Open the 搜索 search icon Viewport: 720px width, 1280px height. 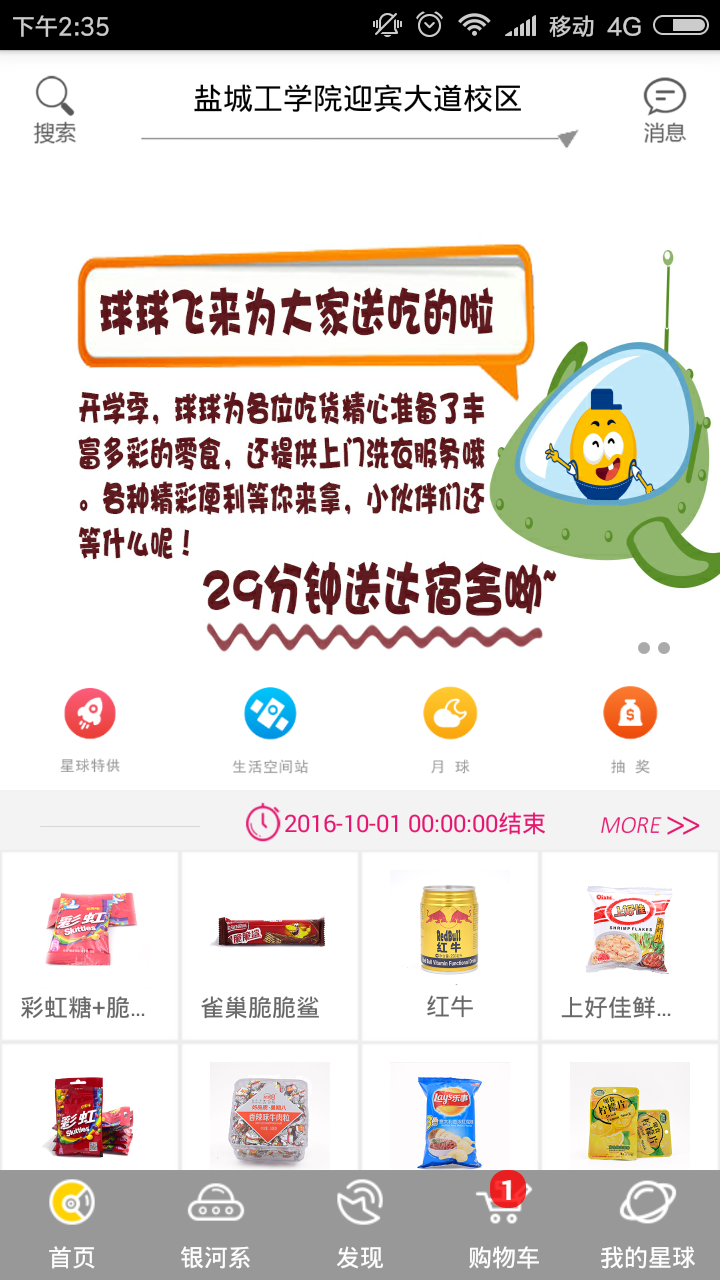tap(55, 109)
